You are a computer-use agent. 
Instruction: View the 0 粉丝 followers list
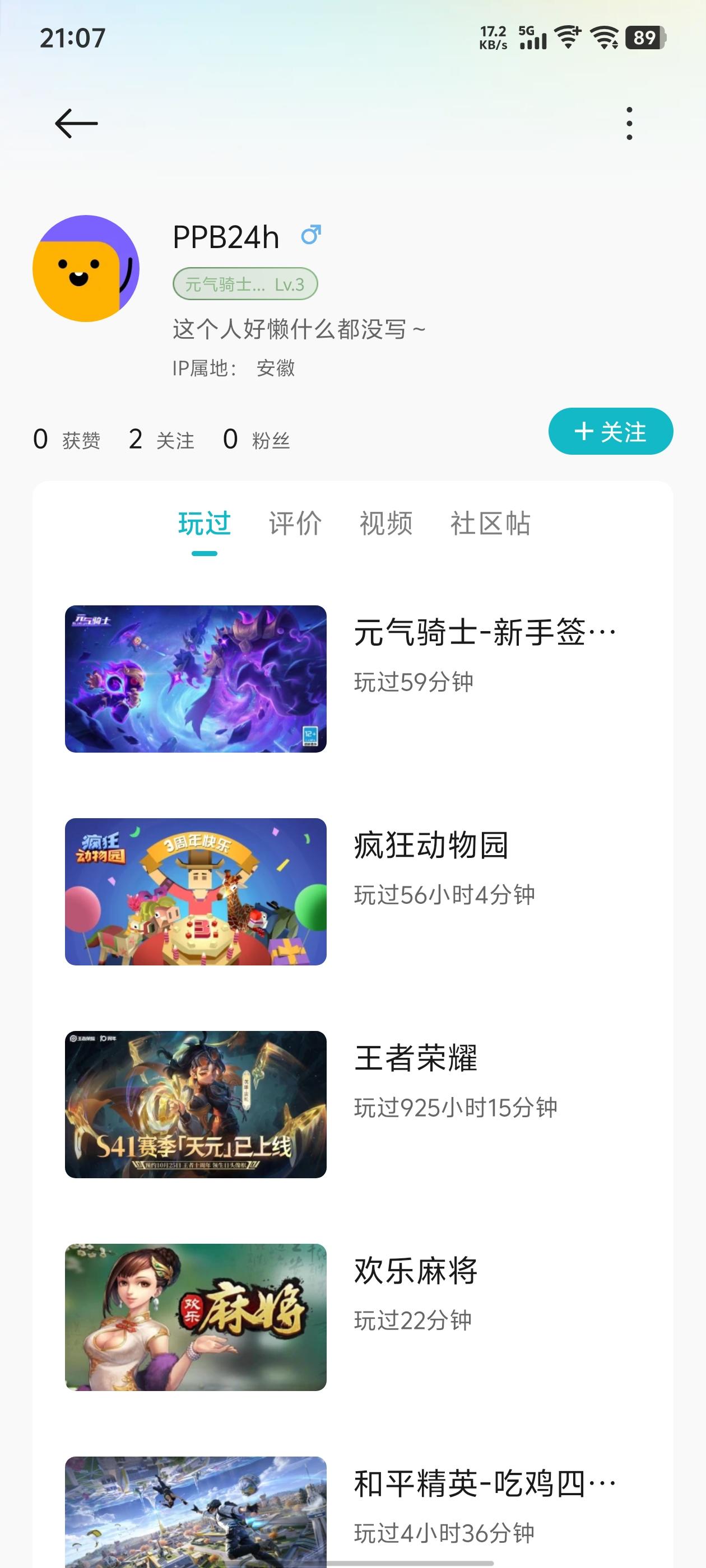pyautogui.click(x=256, y=440)
